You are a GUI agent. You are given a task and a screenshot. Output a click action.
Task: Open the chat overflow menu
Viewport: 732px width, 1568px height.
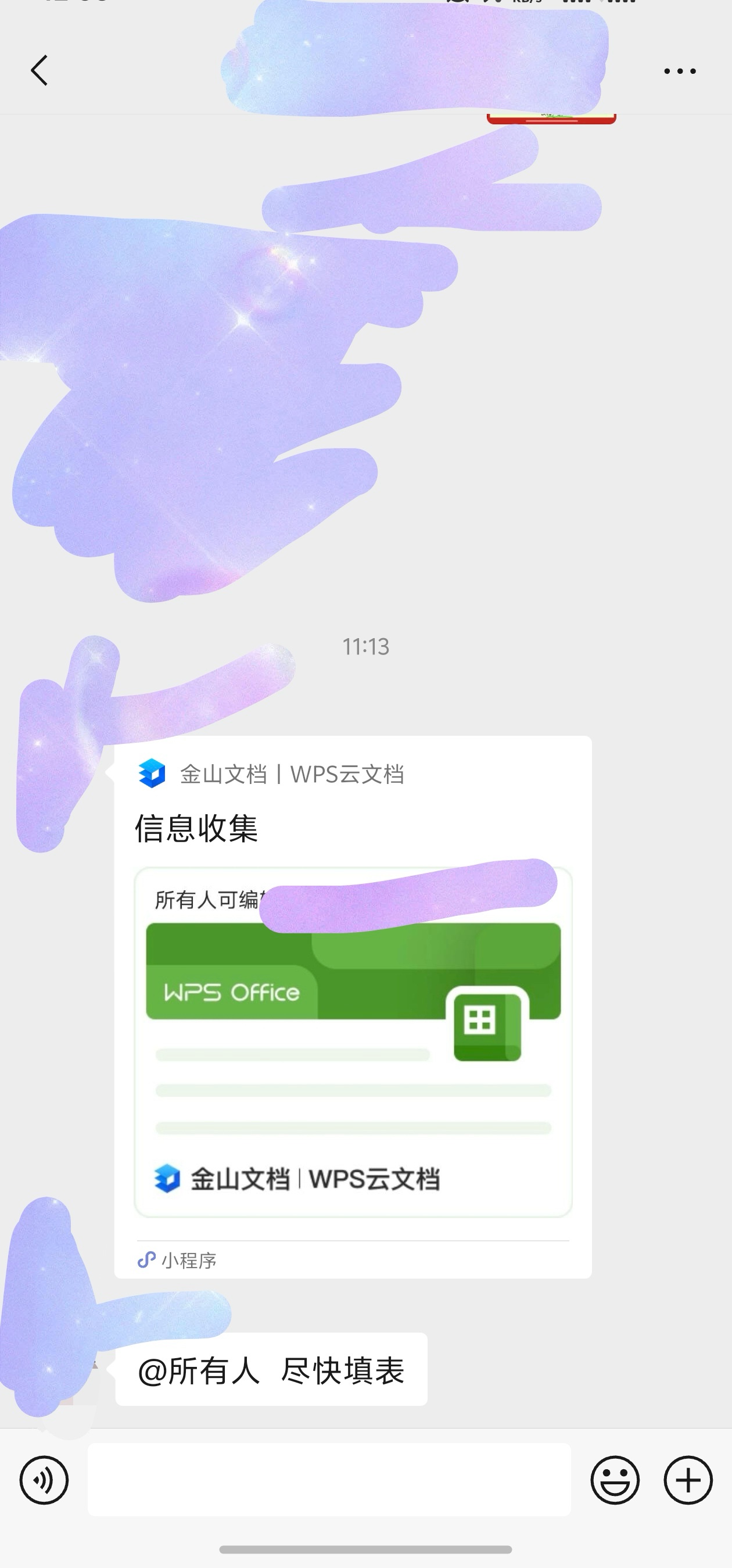pos(679,71)
